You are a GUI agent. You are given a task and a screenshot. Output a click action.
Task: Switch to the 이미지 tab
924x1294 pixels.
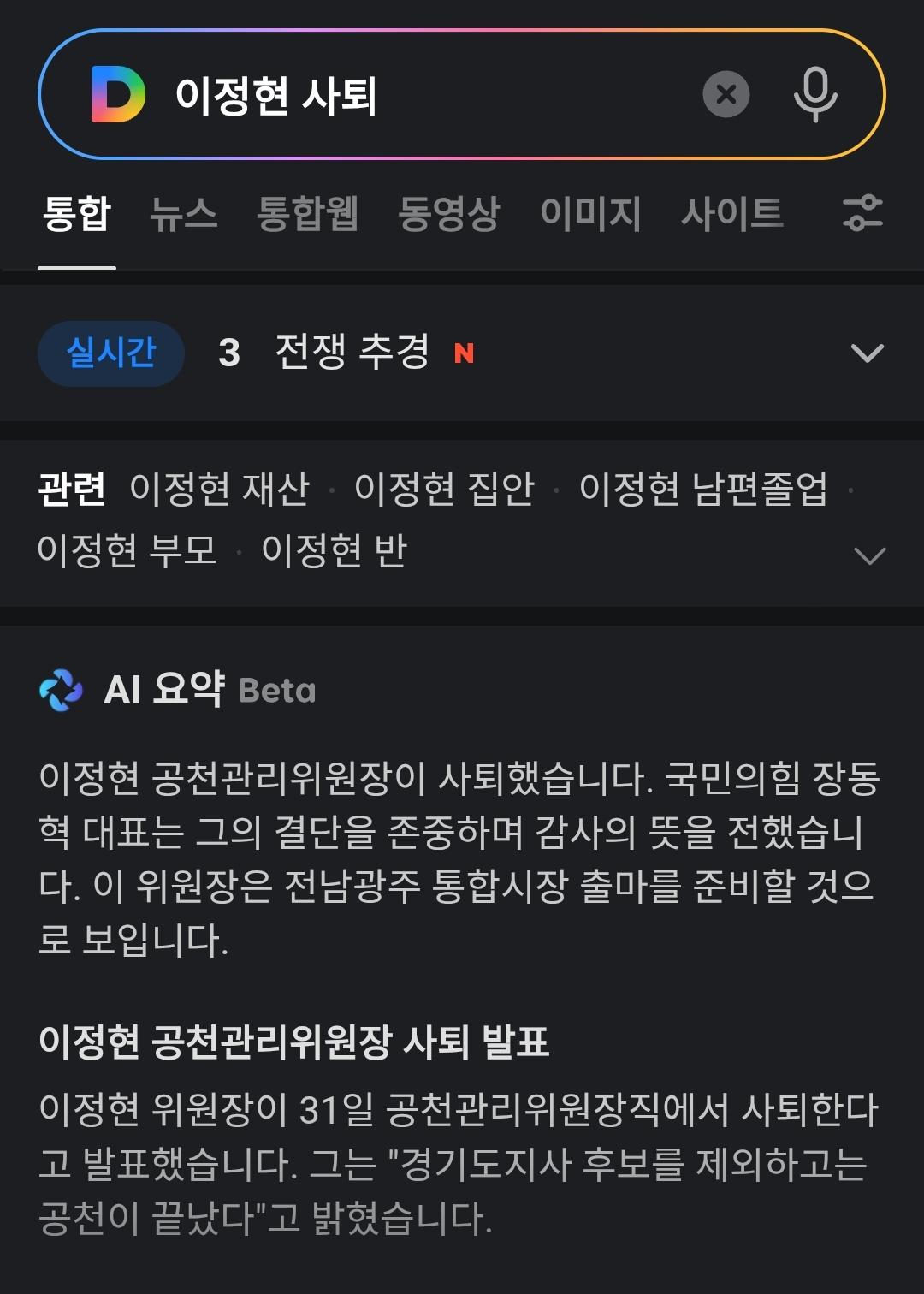(x=590, y=214)
